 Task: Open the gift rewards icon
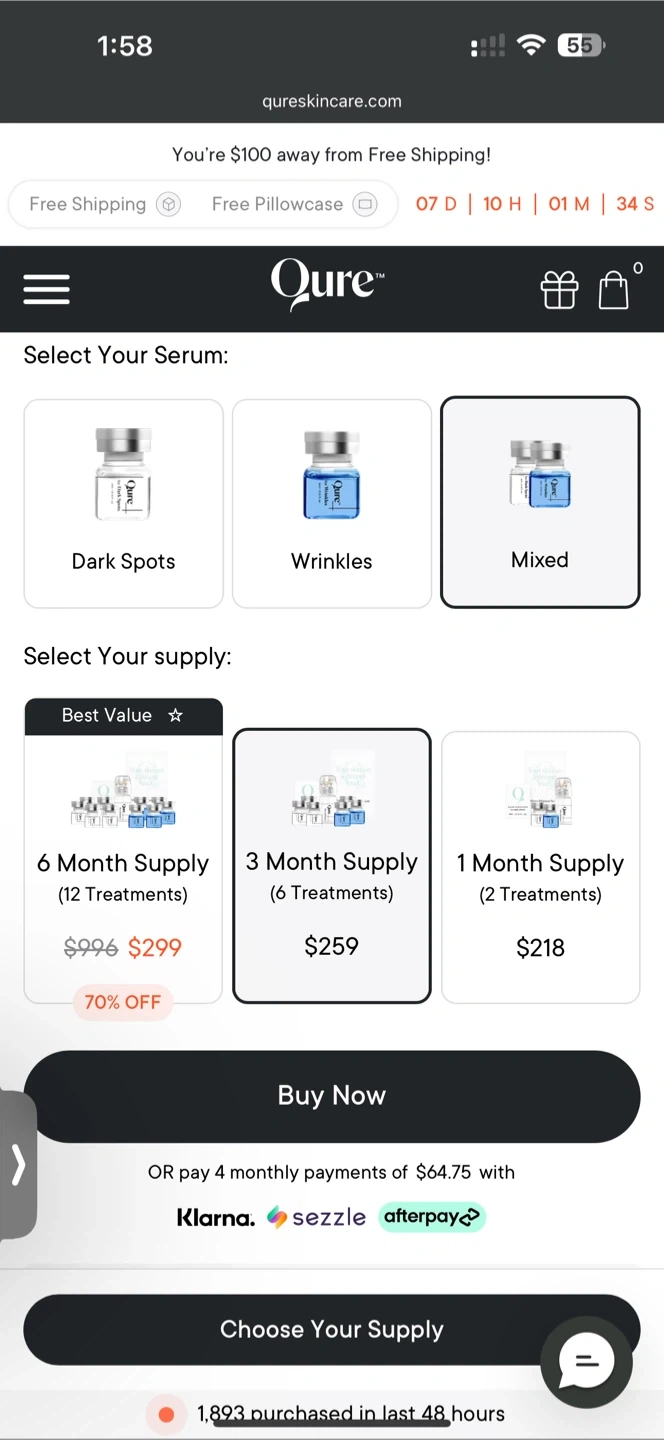559,290
